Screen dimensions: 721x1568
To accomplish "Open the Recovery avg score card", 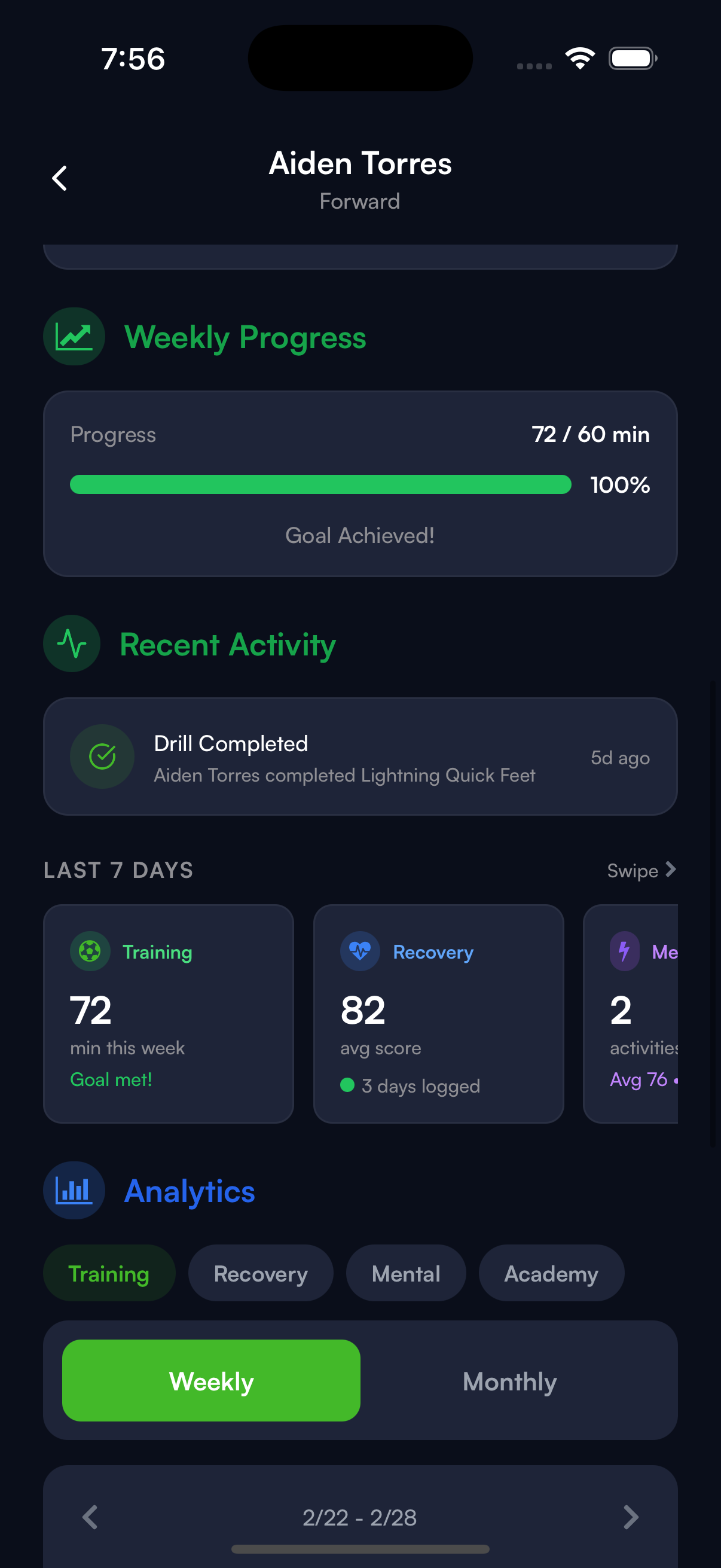I will pos(438,1014).
